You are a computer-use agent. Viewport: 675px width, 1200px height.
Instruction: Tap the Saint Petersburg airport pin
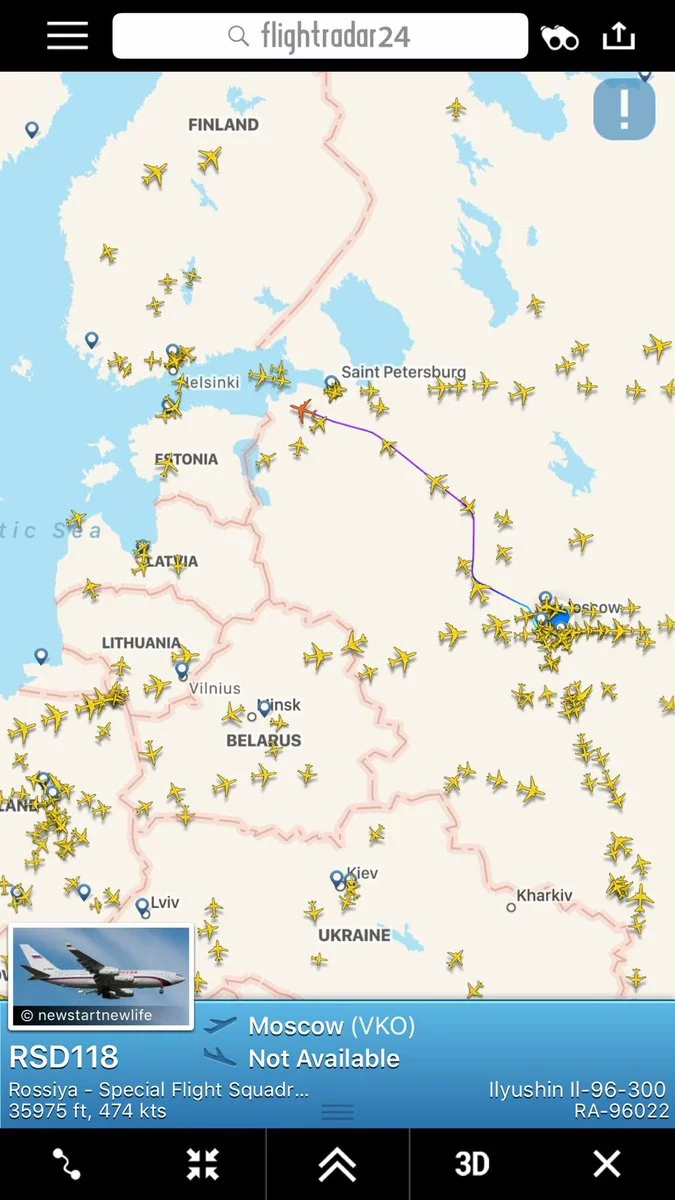point(331,381)
